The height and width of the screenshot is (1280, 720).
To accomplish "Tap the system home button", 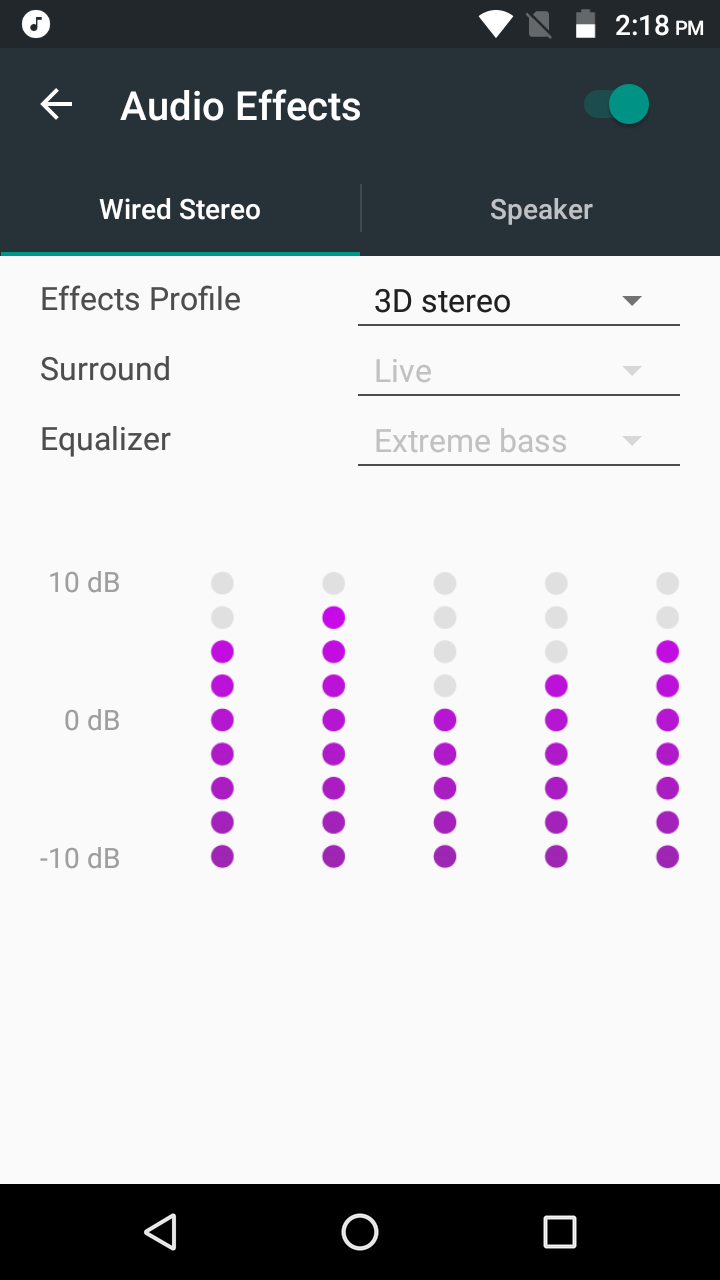I will (x=360, y=1232).
